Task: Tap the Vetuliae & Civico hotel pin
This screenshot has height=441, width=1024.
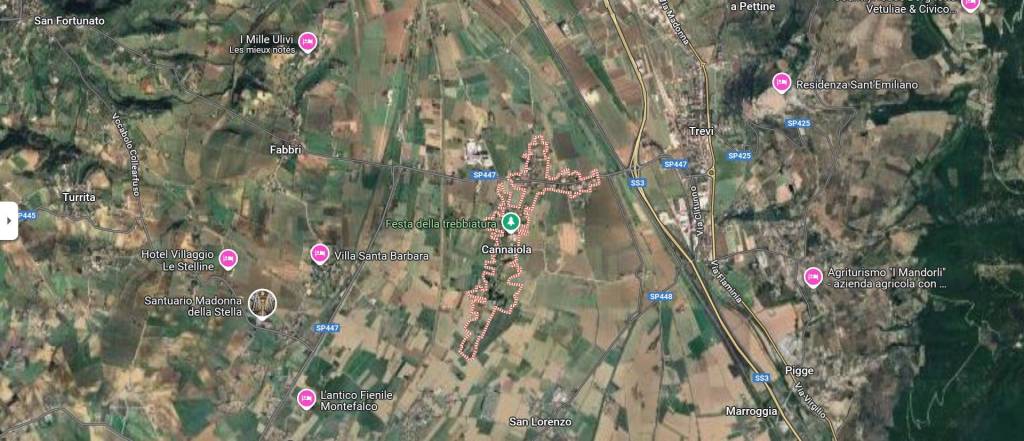Action: coord(969,5)
